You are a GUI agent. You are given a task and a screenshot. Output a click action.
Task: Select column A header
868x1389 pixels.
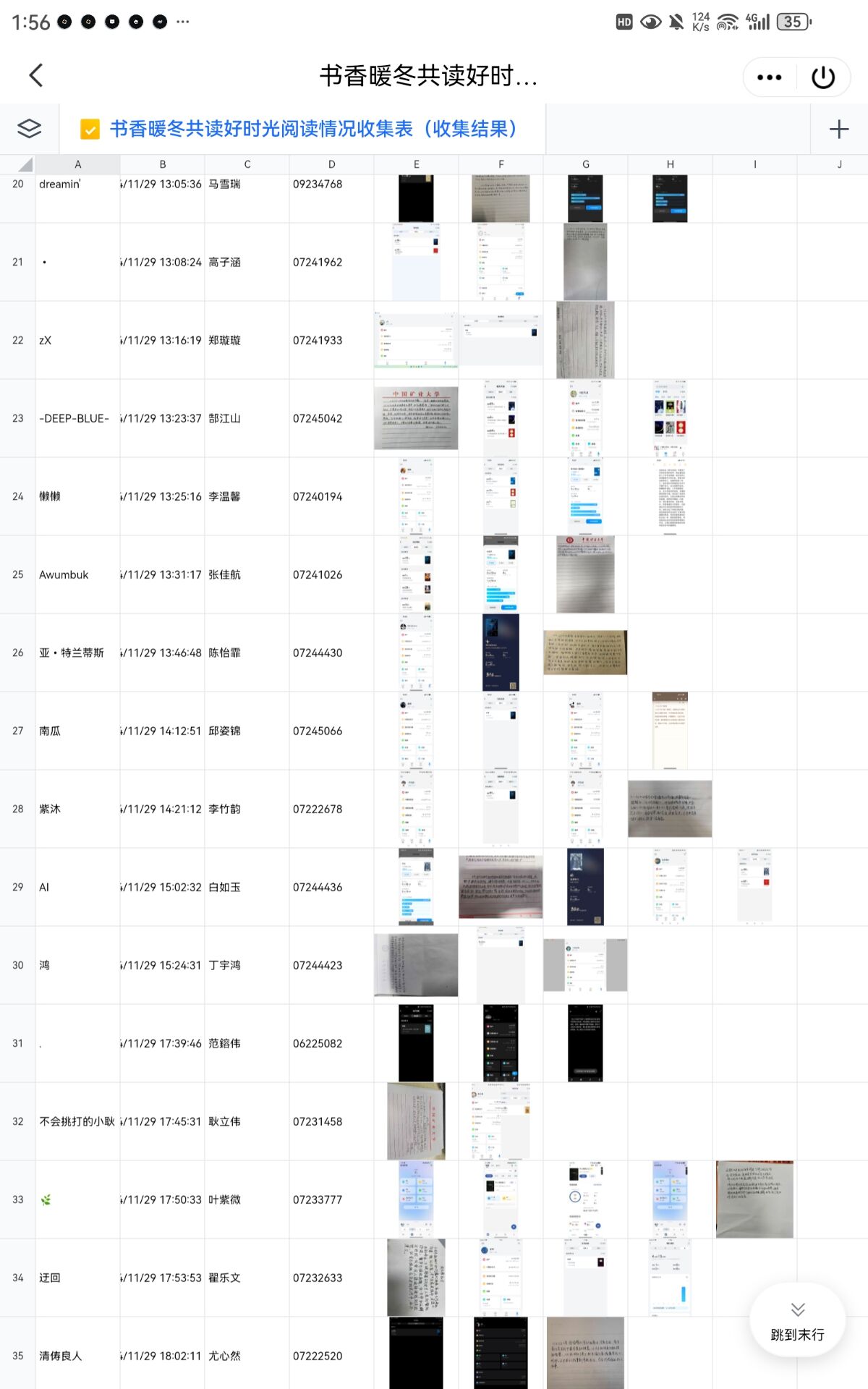tap(77, 164)
